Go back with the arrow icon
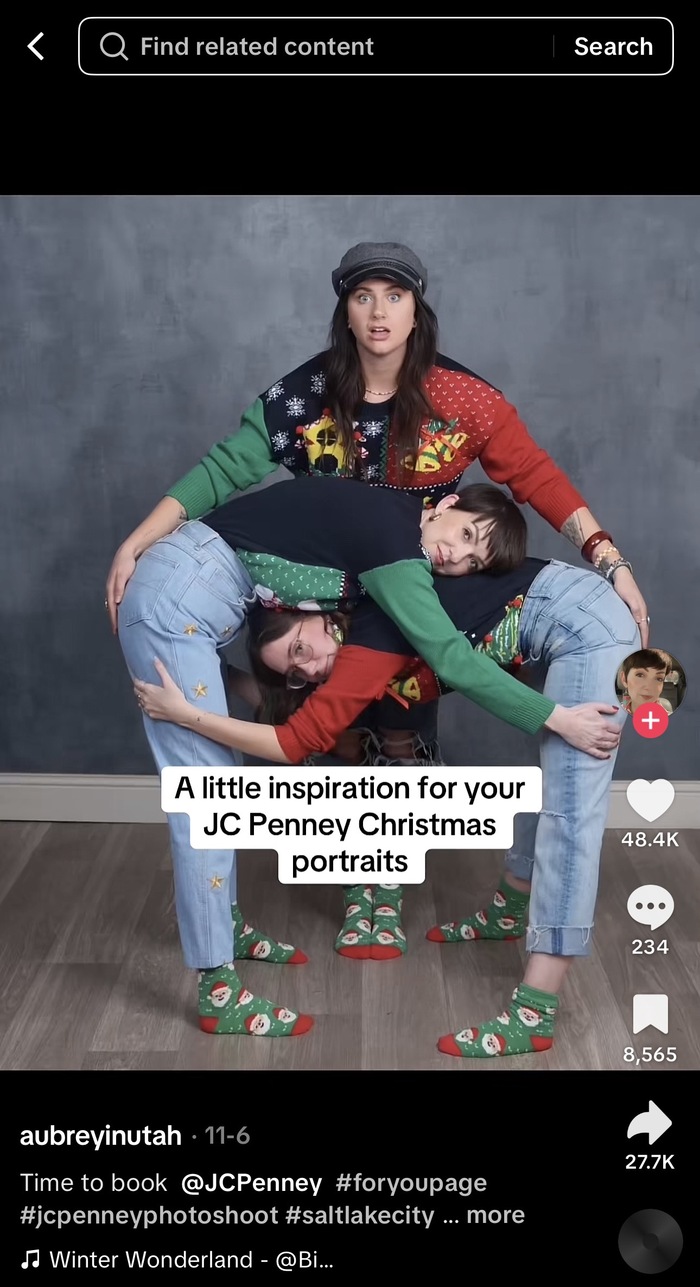 pyautogui.click(x=36, y=46)
